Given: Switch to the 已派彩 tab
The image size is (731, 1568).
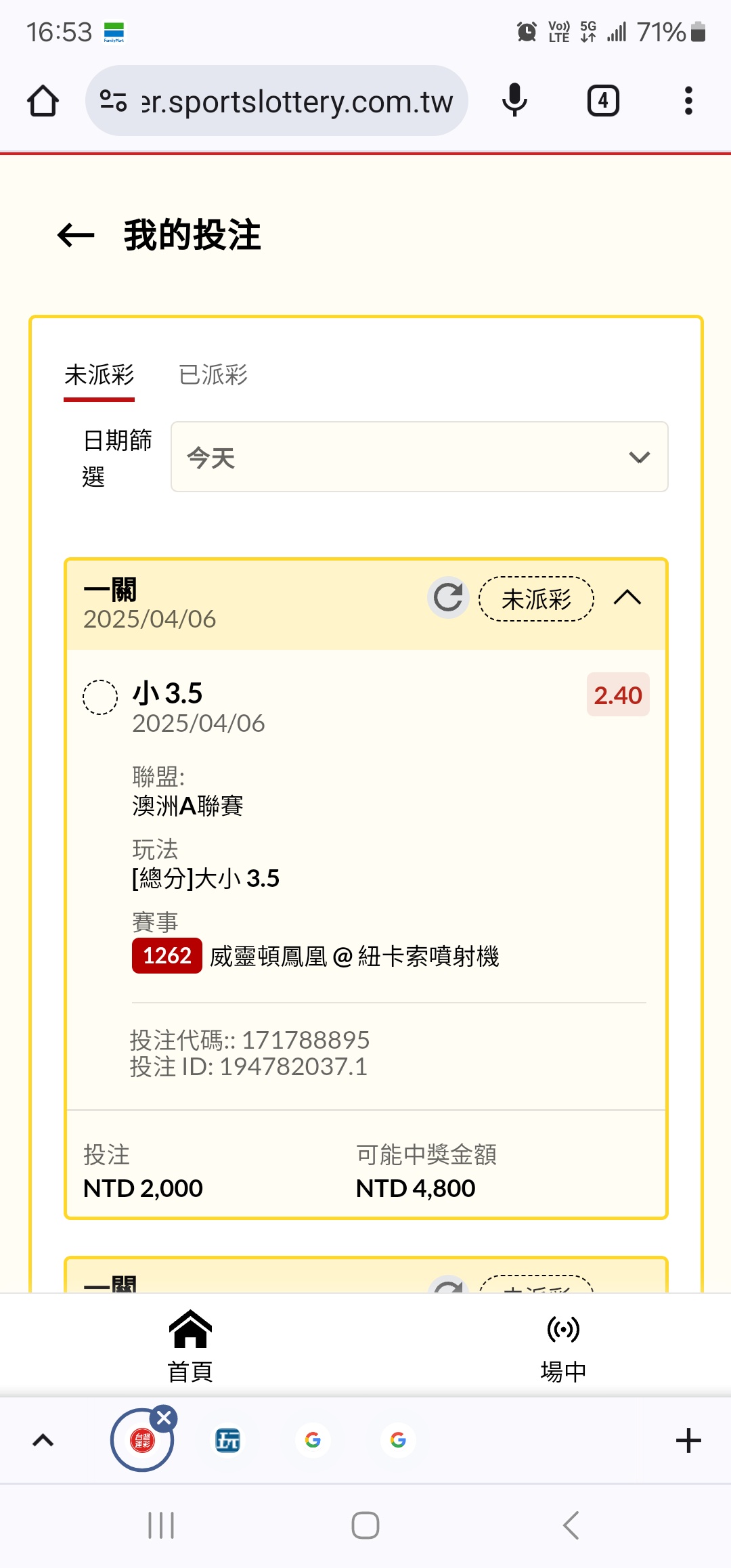Looking at the screenshot, I should coord(213,375).
